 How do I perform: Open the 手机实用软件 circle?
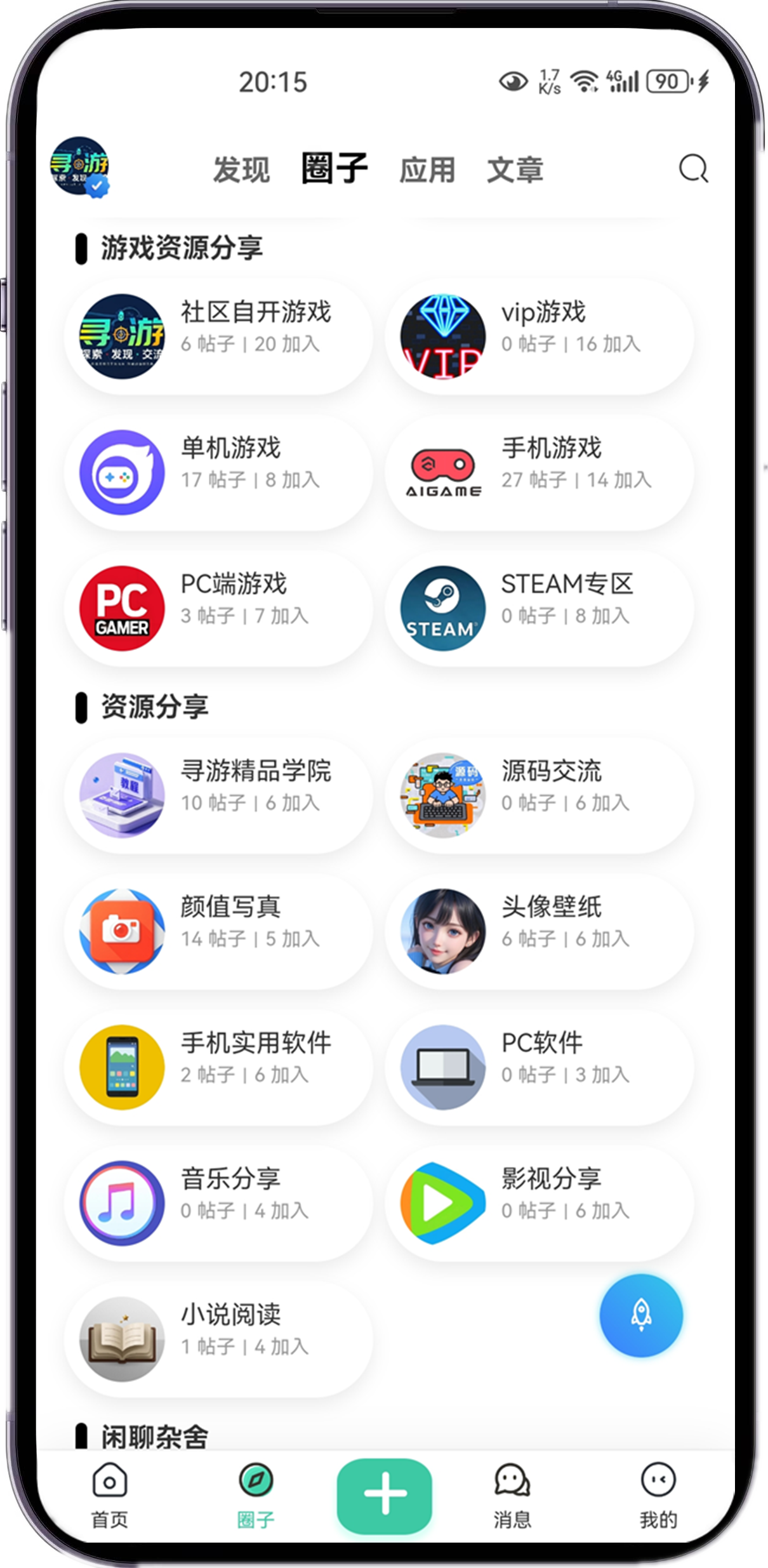(218, 1066)
